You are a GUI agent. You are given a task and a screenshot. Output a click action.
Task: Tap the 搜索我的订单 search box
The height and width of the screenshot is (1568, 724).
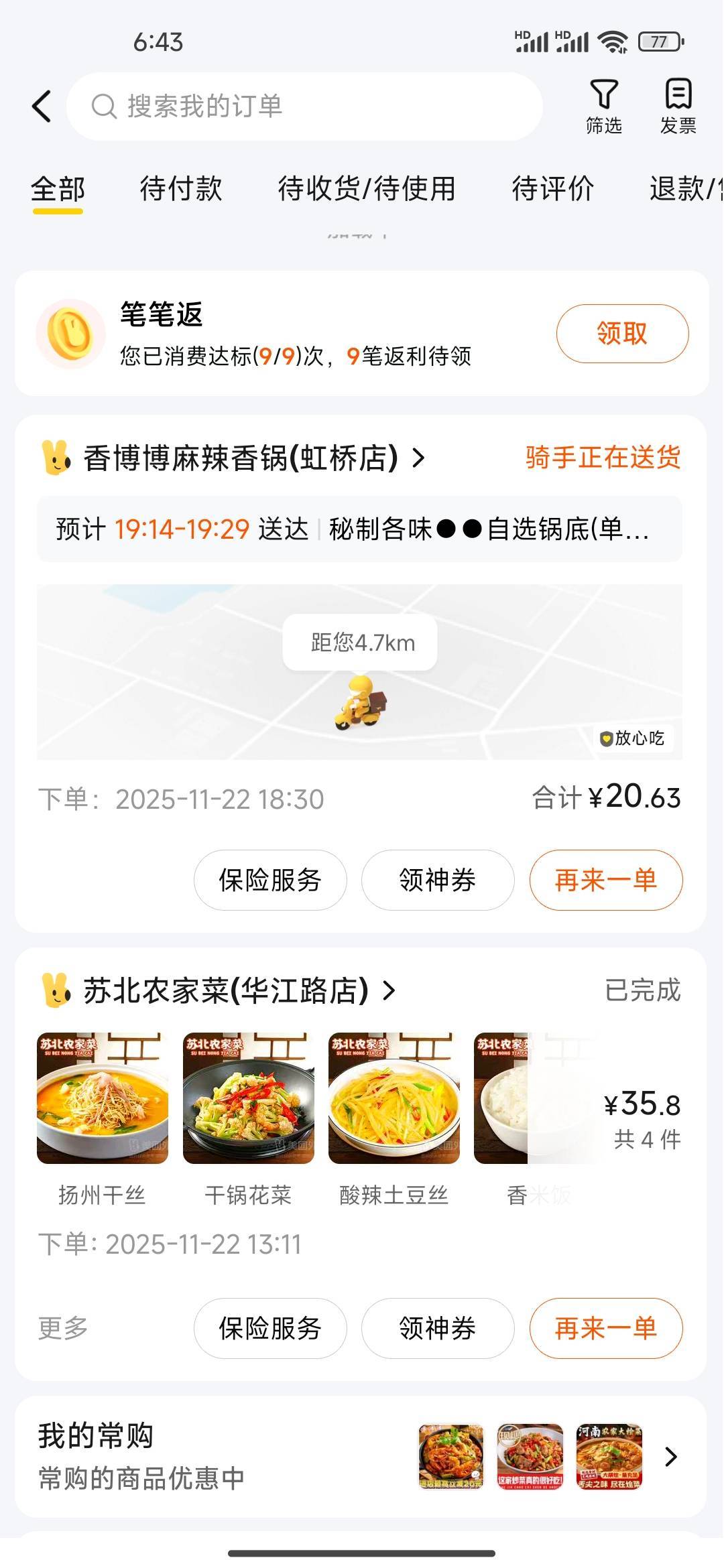304,107
